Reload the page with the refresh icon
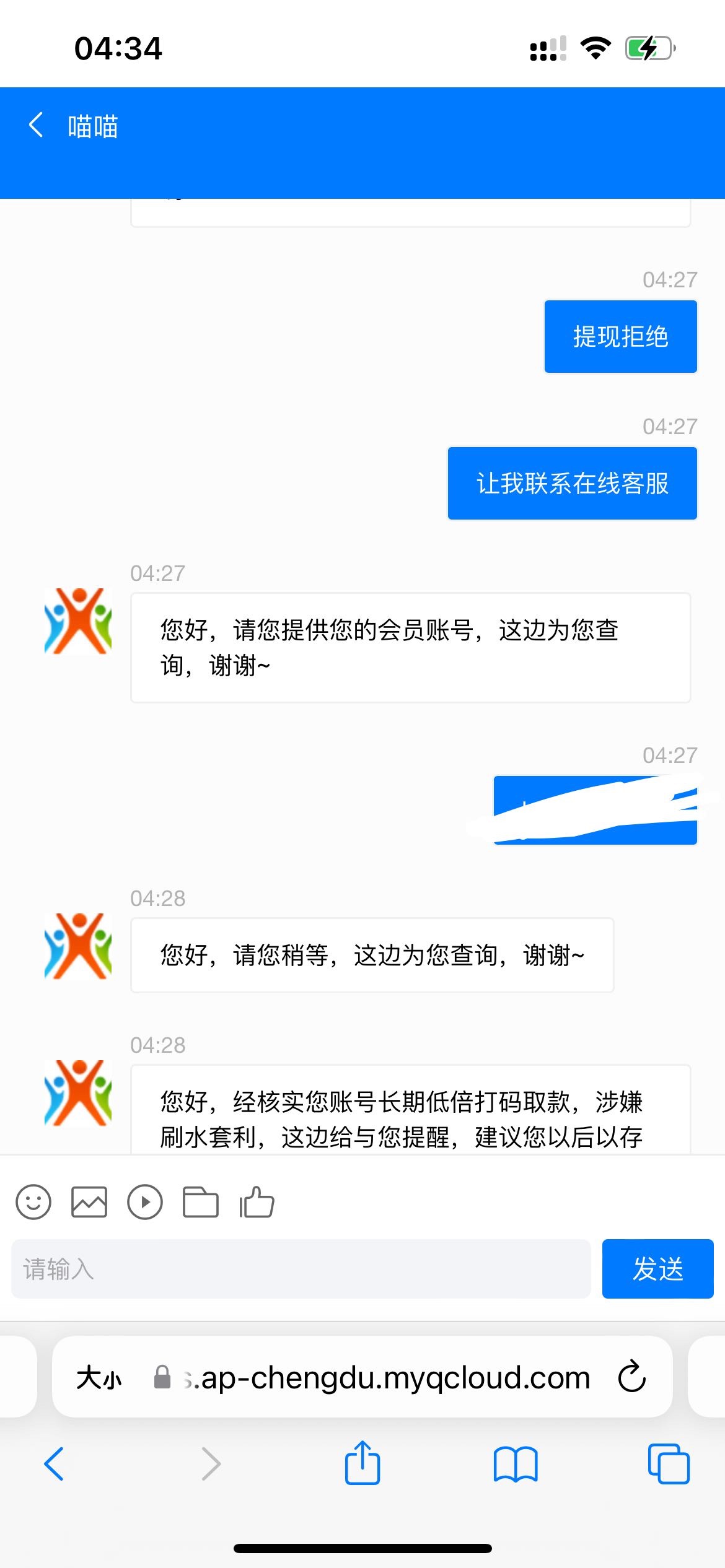The width and height of the screenshot is (725, 1568). 631,1377
